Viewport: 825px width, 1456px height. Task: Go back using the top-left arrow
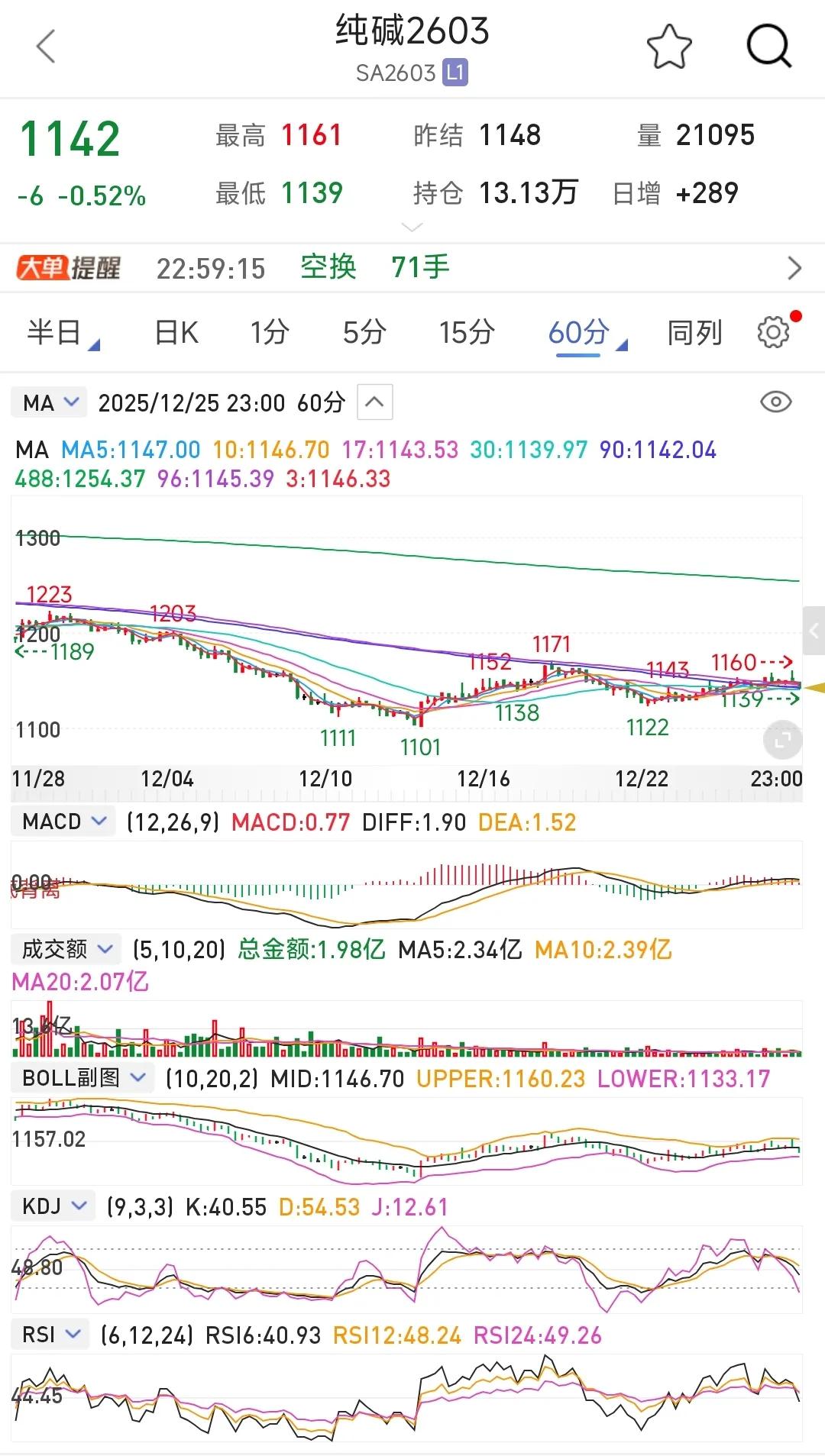coord(47,47)
